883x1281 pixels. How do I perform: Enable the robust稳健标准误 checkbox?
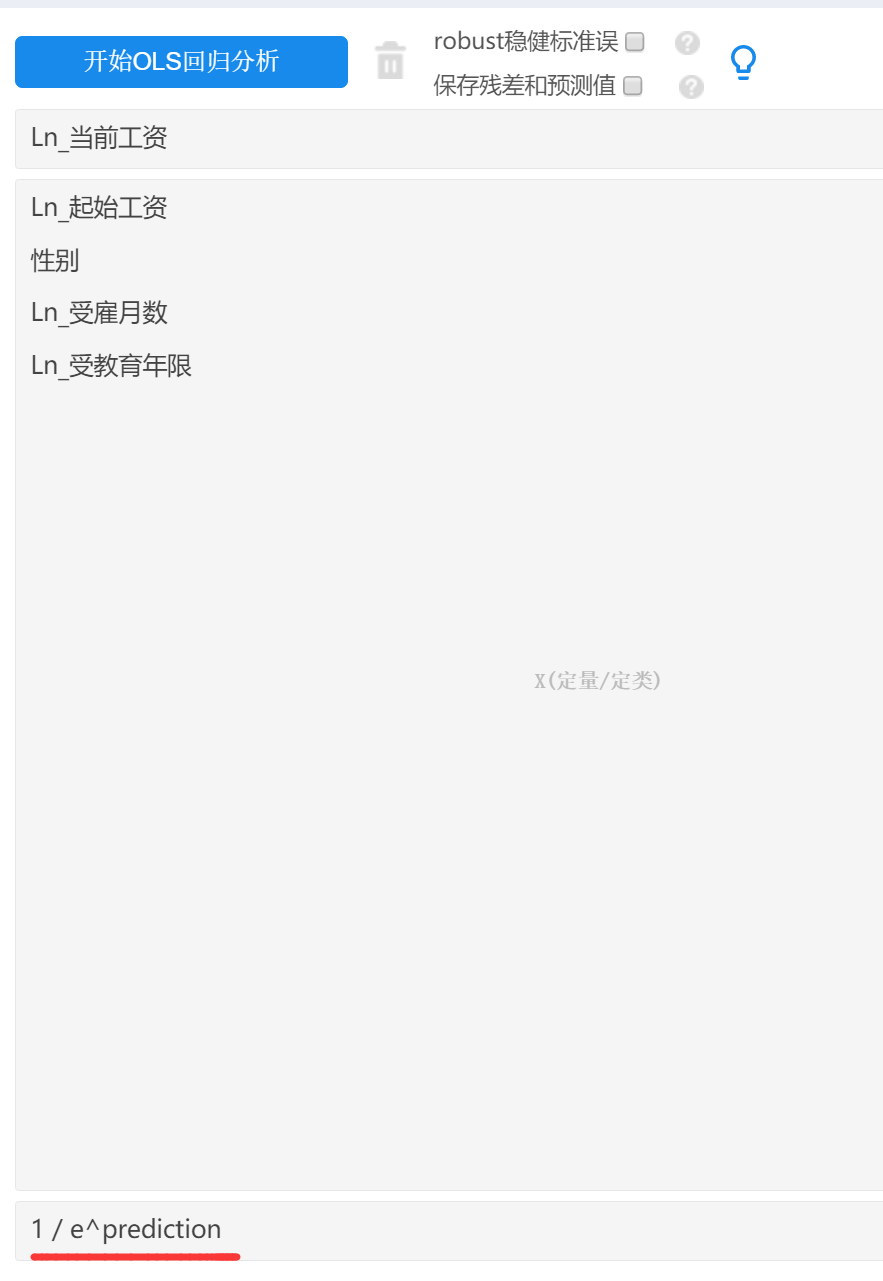[634, 42]
